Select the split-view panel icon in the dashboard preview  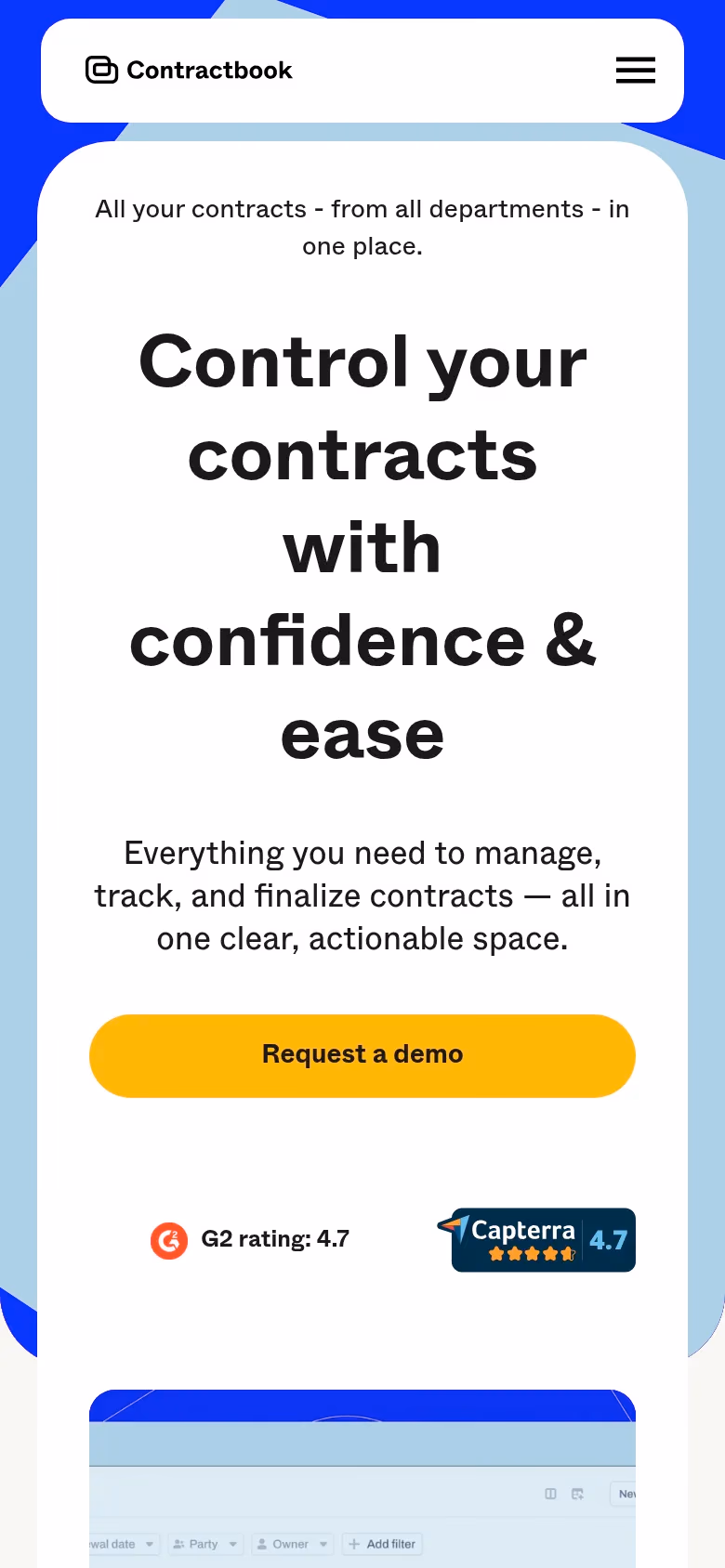550,1494
